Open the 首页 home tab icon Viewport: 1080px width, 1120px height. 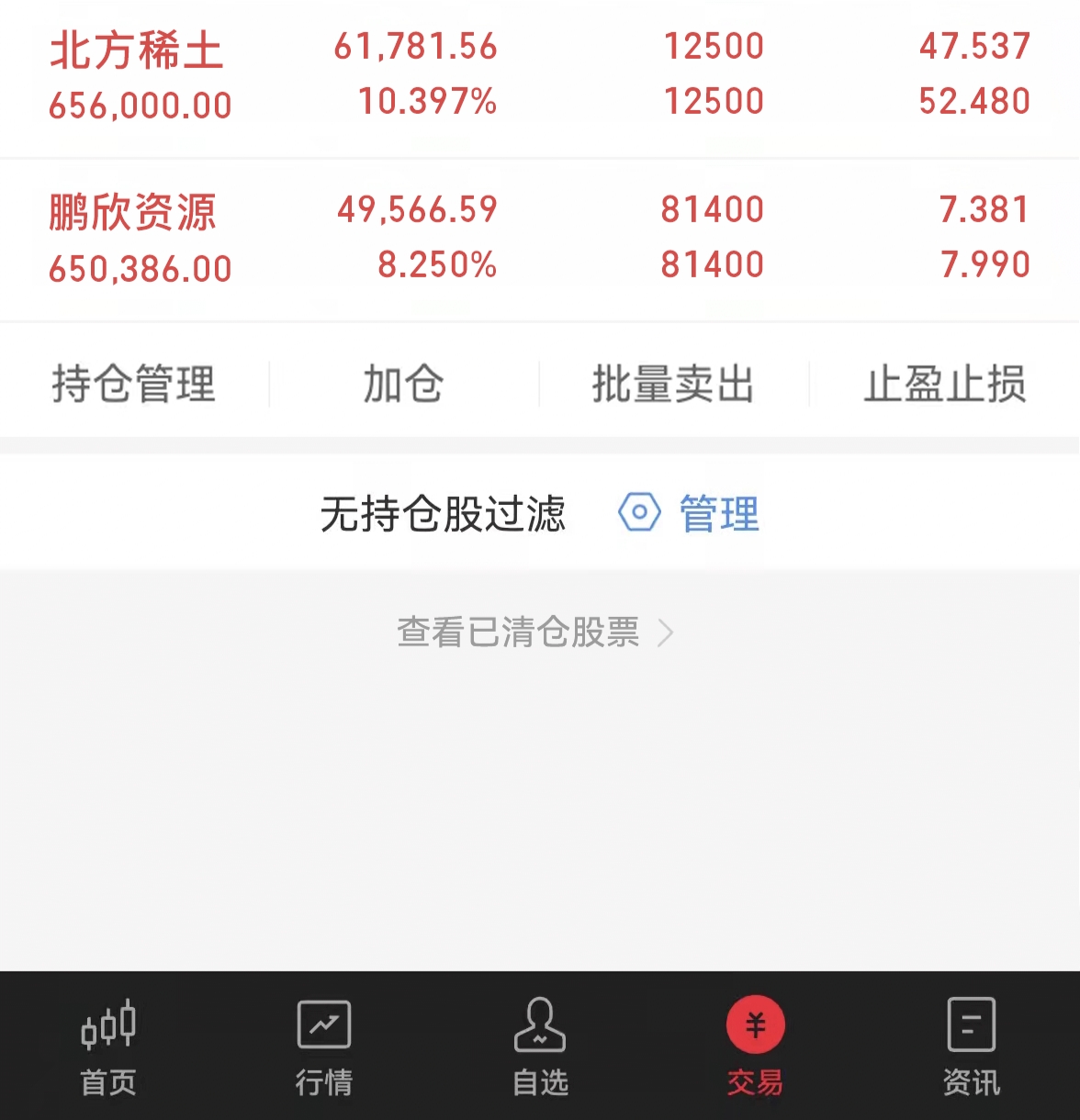pyautogui.click(x=107, y=1022)
